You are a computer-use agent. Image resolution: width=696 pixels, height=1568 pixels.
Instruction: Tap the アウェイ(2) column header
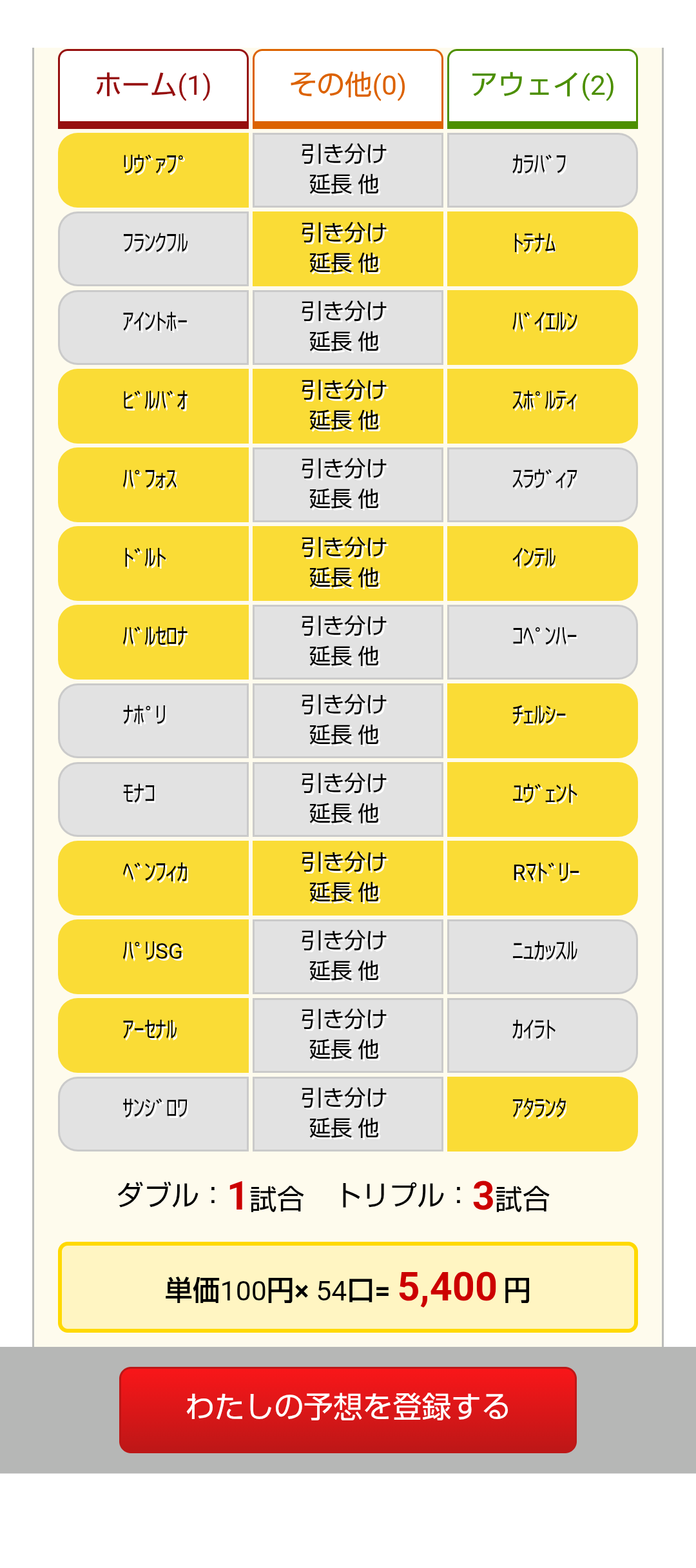point(542,87)
